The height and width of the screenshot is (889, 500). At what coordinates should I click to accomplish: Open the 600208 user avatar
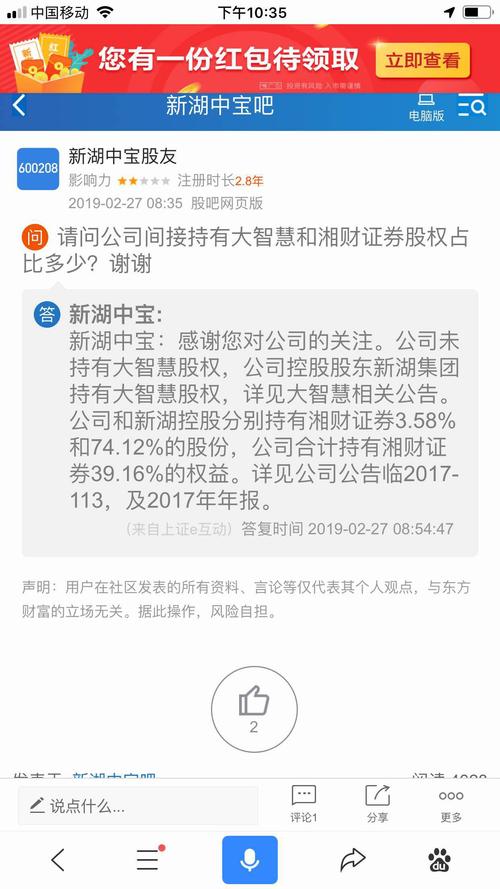(38, 168)
